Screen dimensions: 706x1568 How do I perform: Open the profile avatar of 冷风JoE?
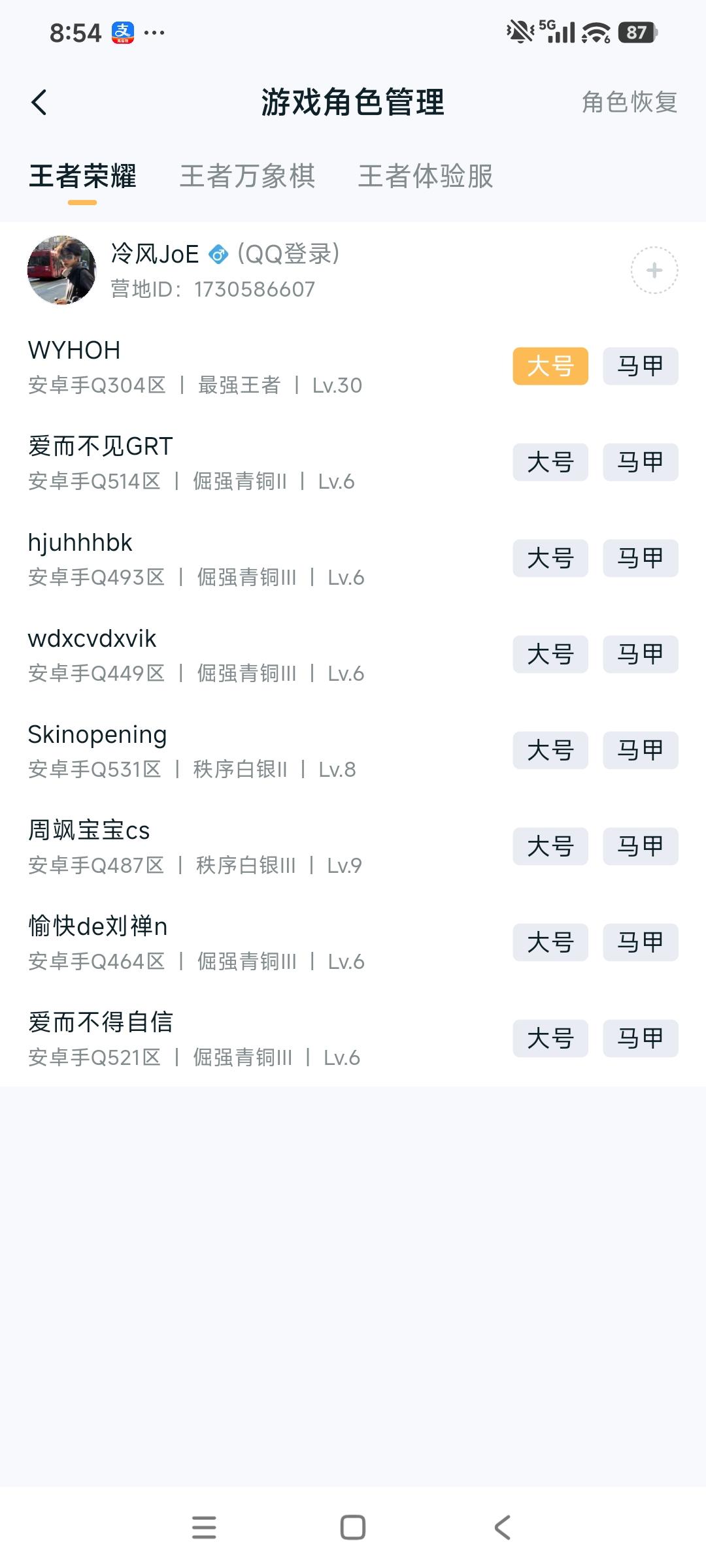coord(62,271)
